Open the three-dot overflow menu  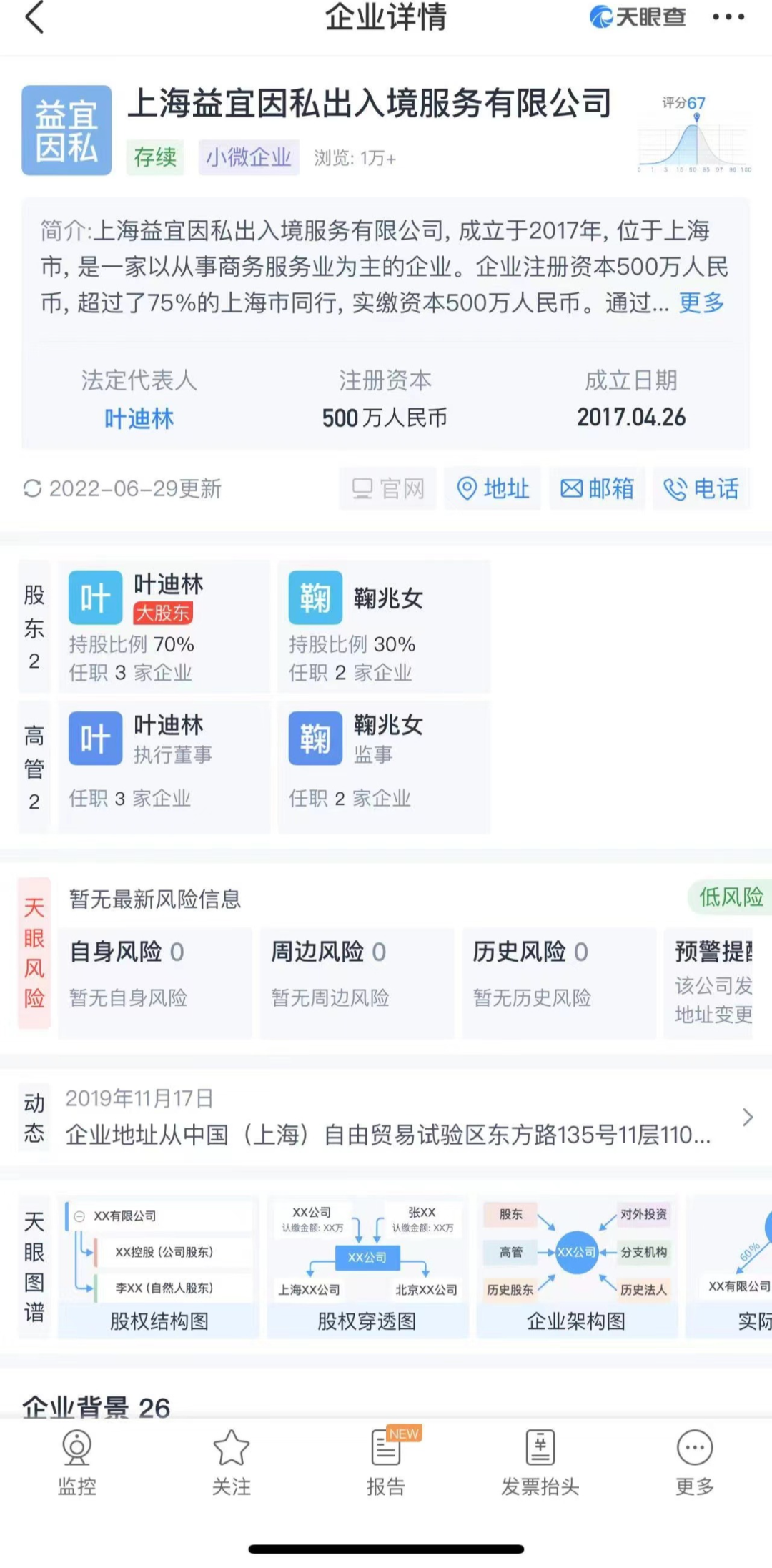click(728, 17)
